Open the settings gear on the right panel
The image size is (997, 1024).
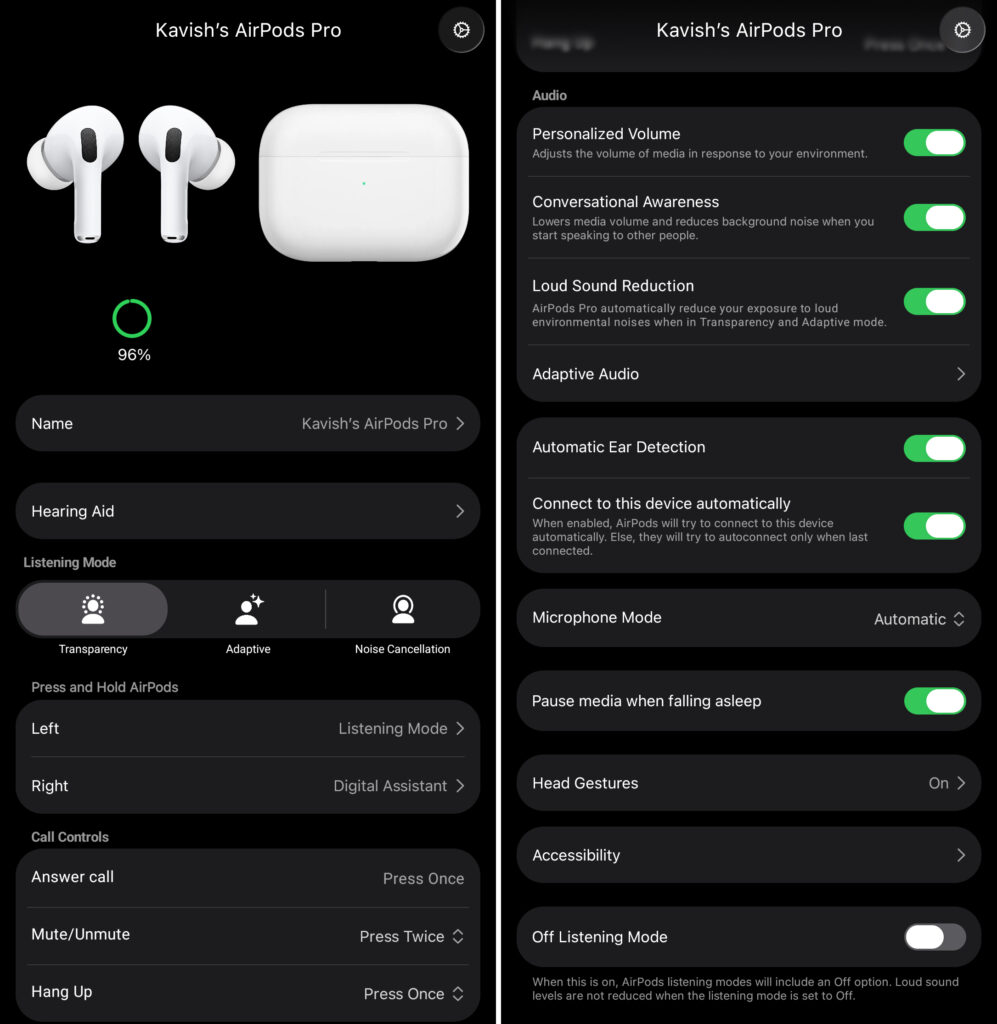[961, 30]
